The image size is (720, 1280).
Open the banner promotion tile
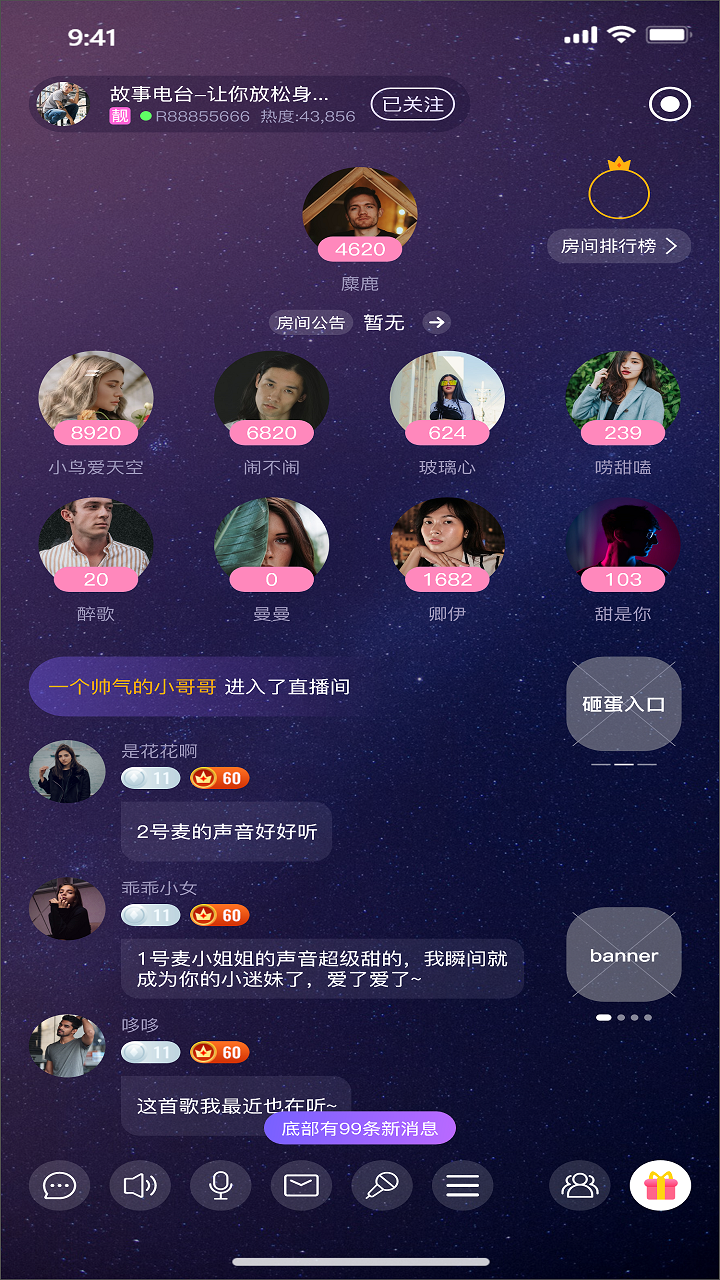[623, 954]
